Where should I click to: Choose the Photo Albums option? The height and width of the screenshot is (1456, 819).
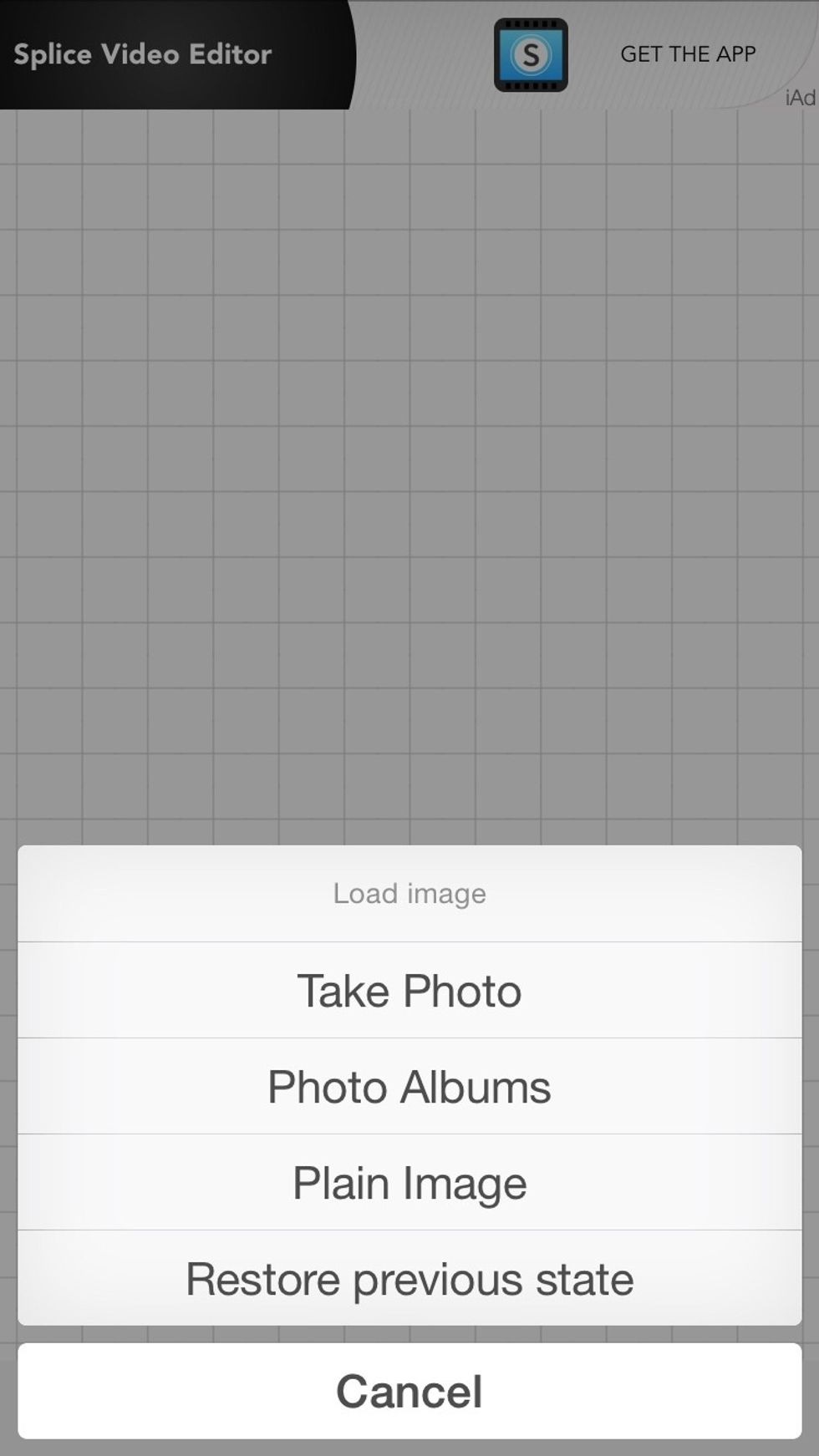409,1087
